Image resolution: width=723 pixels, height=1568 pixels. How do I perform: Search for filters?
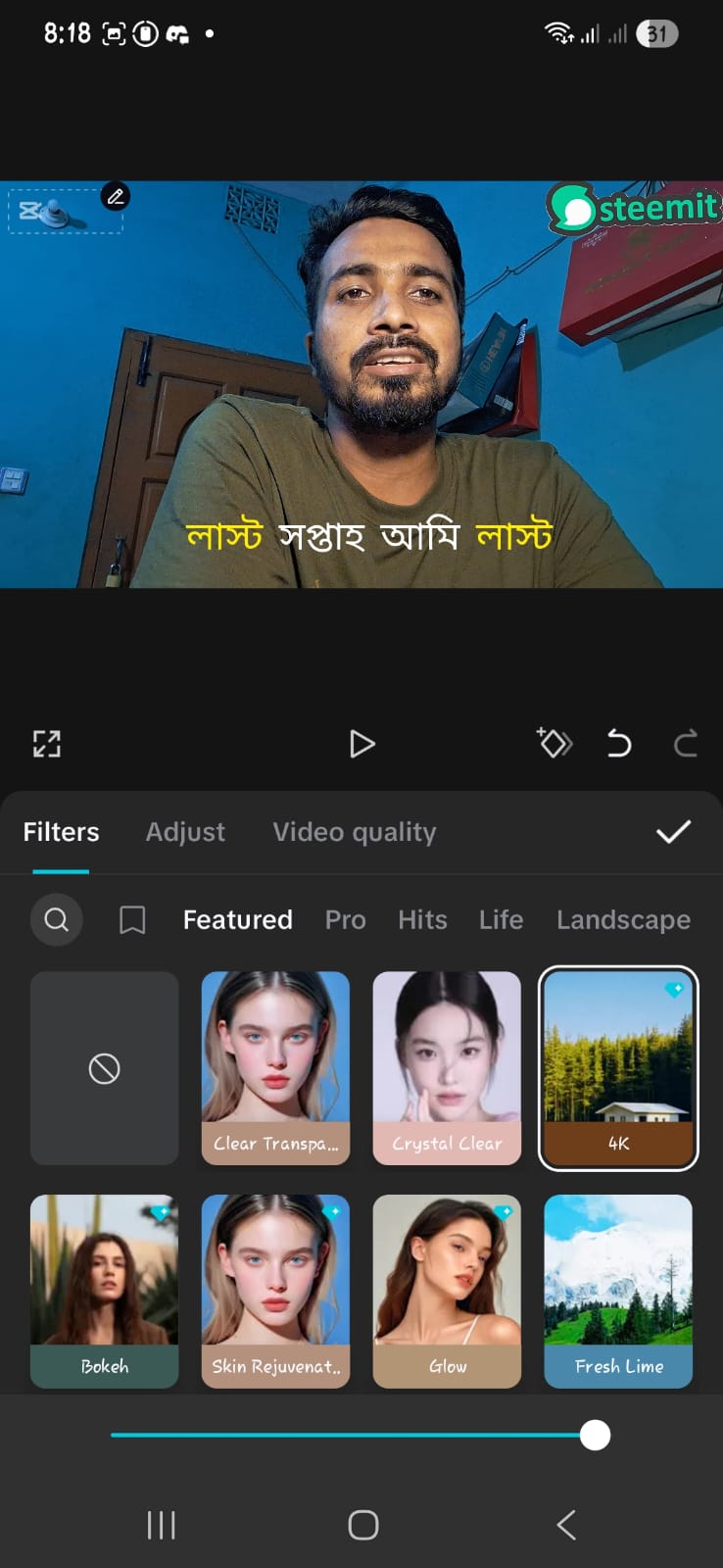tap(57, 919)
